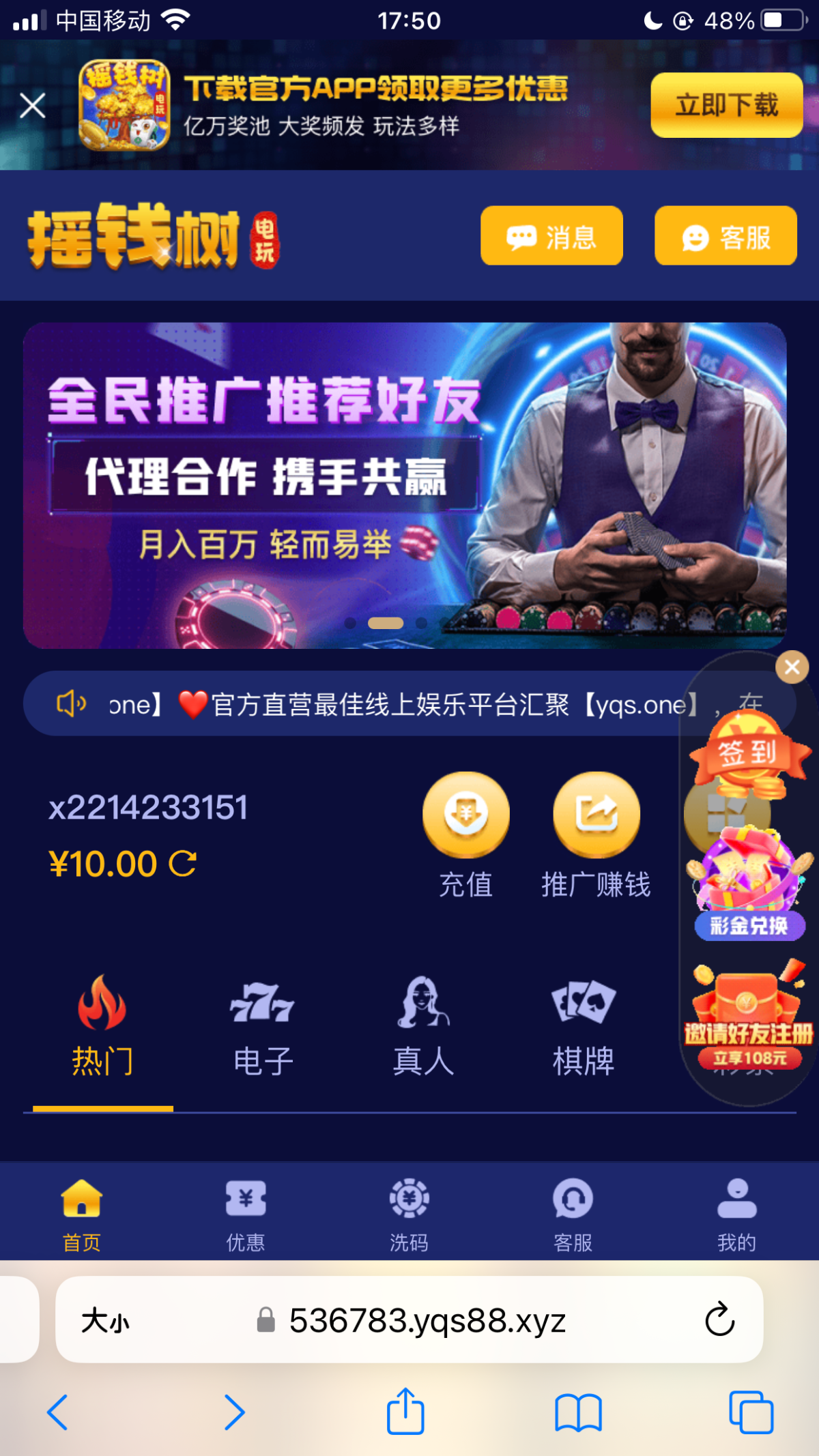Close the floating side activity panel
Image resolution: width=819 pixels, height=1456 pixels.
(x=792, y=667)
